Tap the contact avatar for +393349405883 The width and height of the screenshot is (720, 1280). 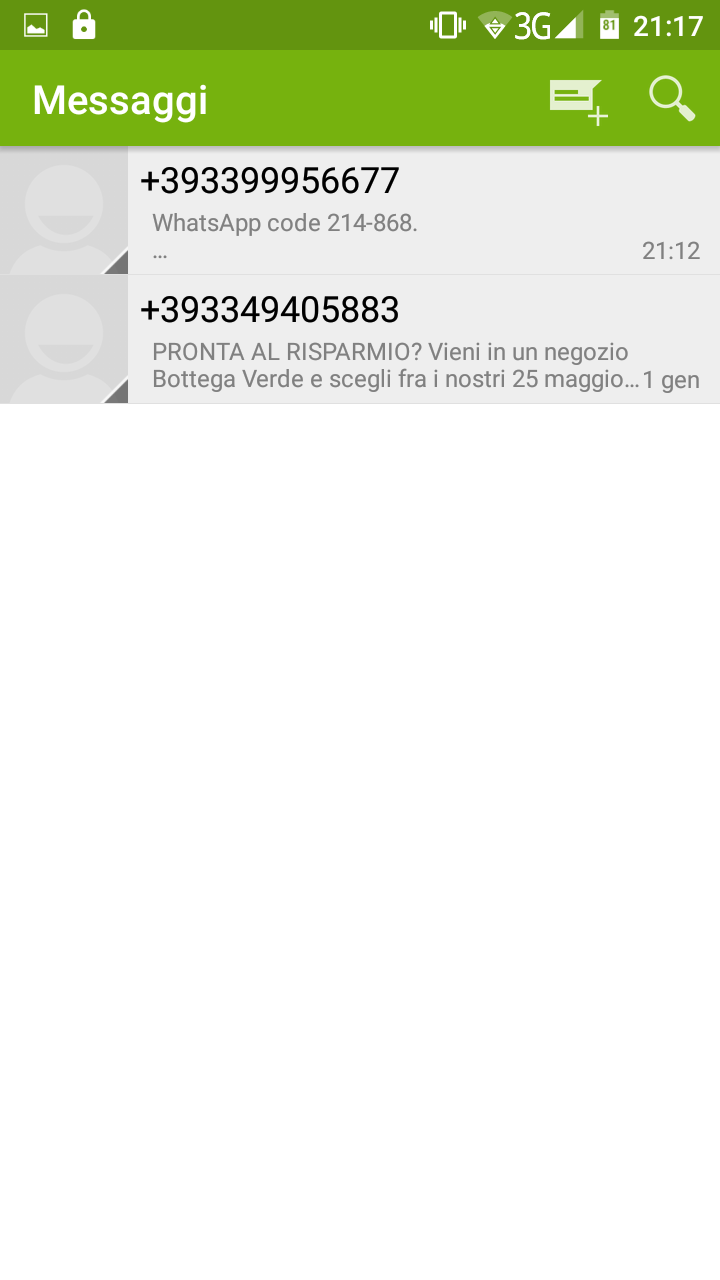pos(64,340)
